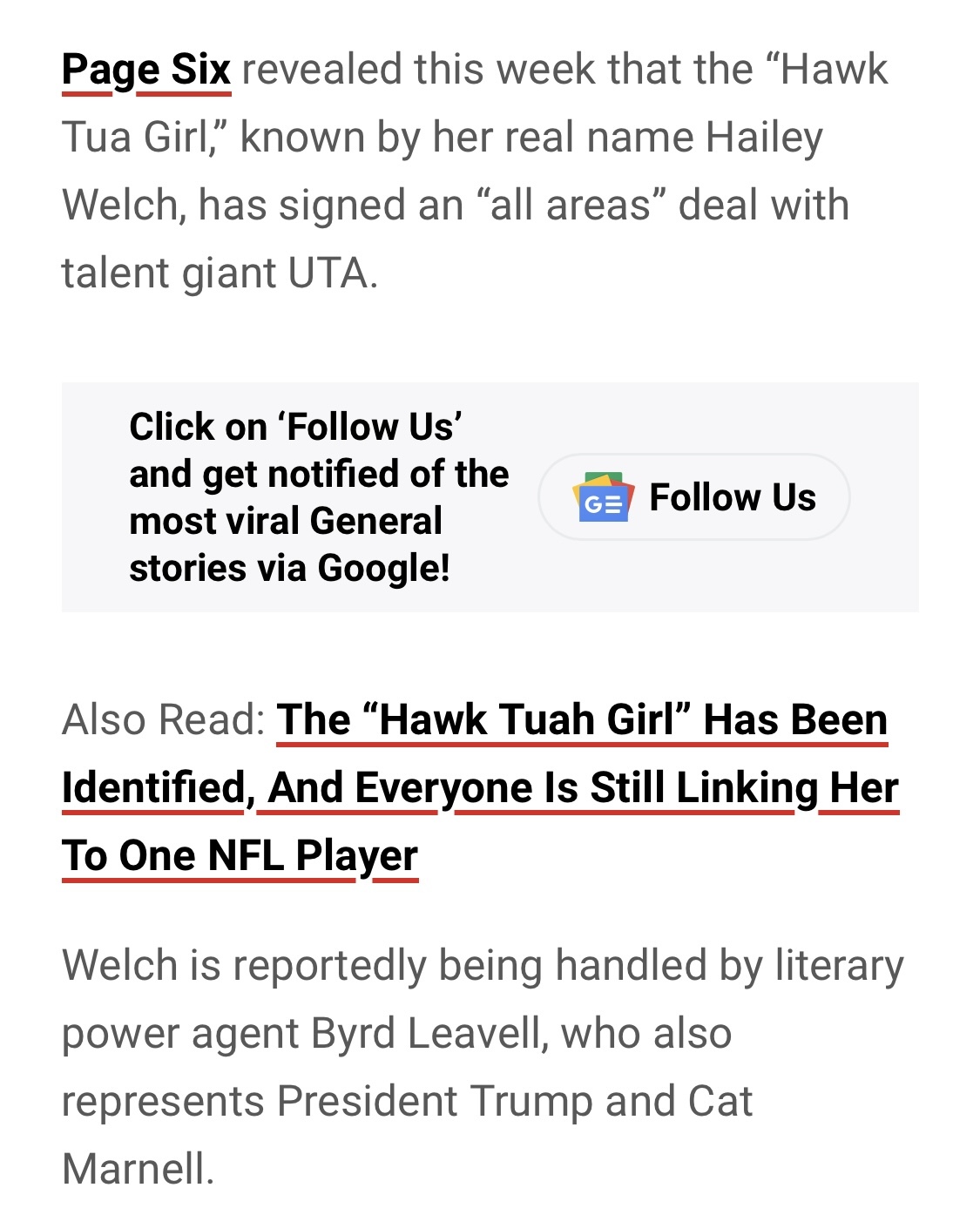The image size is (980, 1208).
Task: Open the "Hawk Tuah Girl" Has Been Identified article
Action: pos(479,787)
